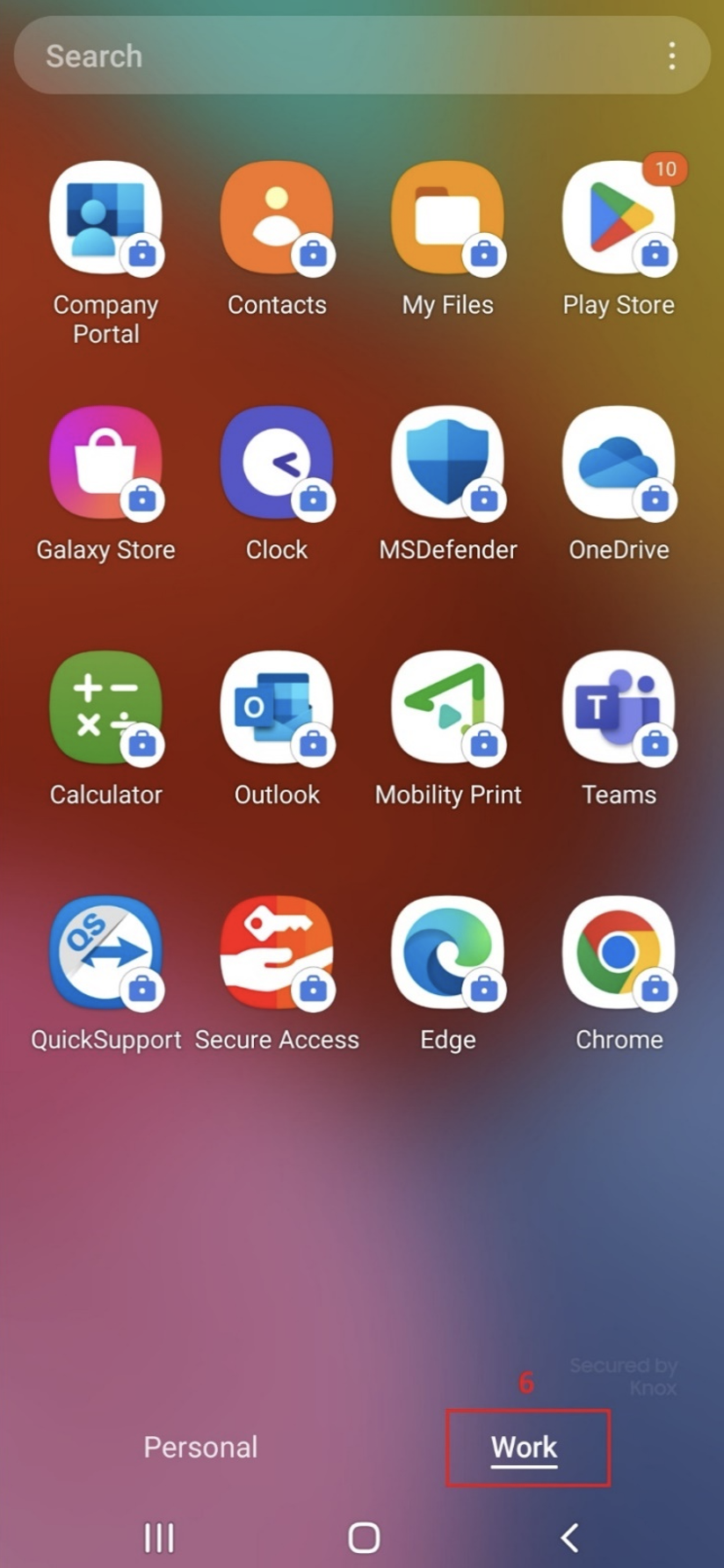
Task: Open the work Contacts app
Action: click(277, 217)
